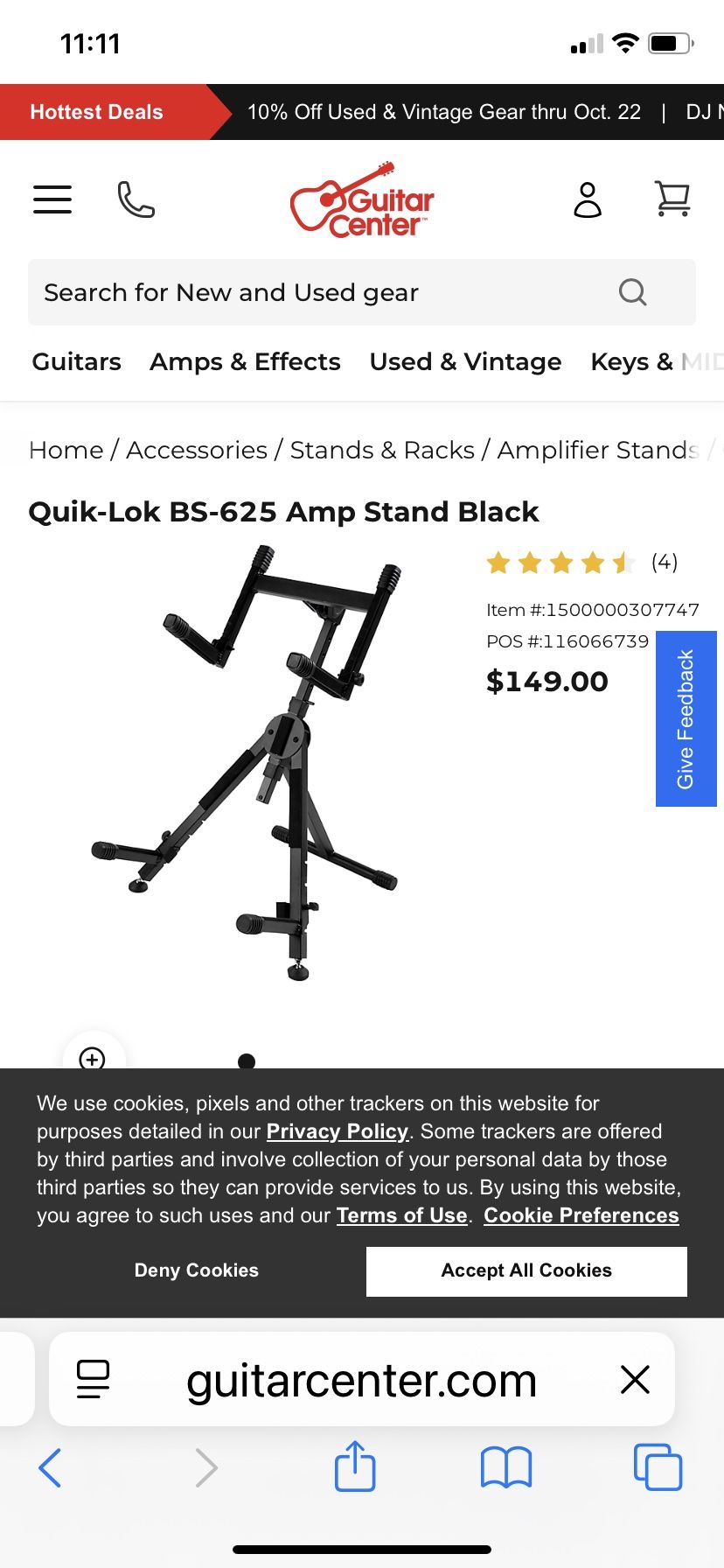724x1568 pixels.
Task: Select Amps & Effects category
Action: (x=245, y=361)
